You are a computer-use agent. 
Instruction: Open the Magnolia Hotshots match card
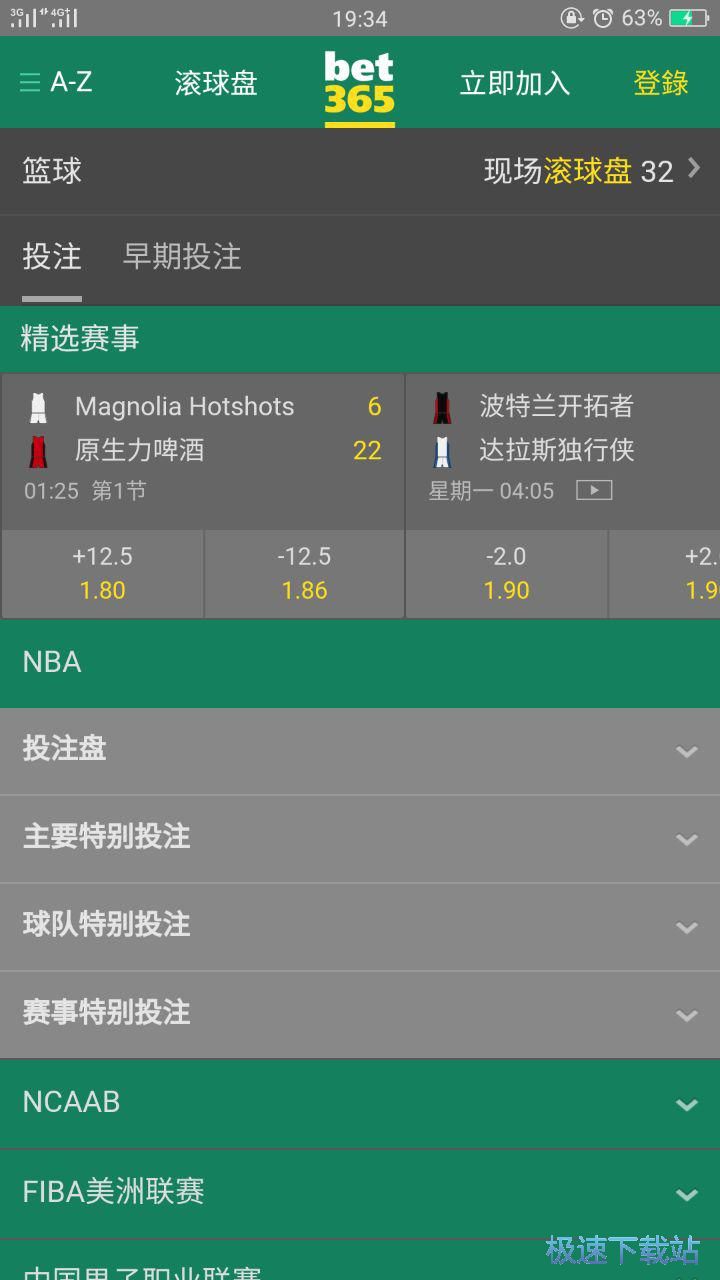click(203, 451)
